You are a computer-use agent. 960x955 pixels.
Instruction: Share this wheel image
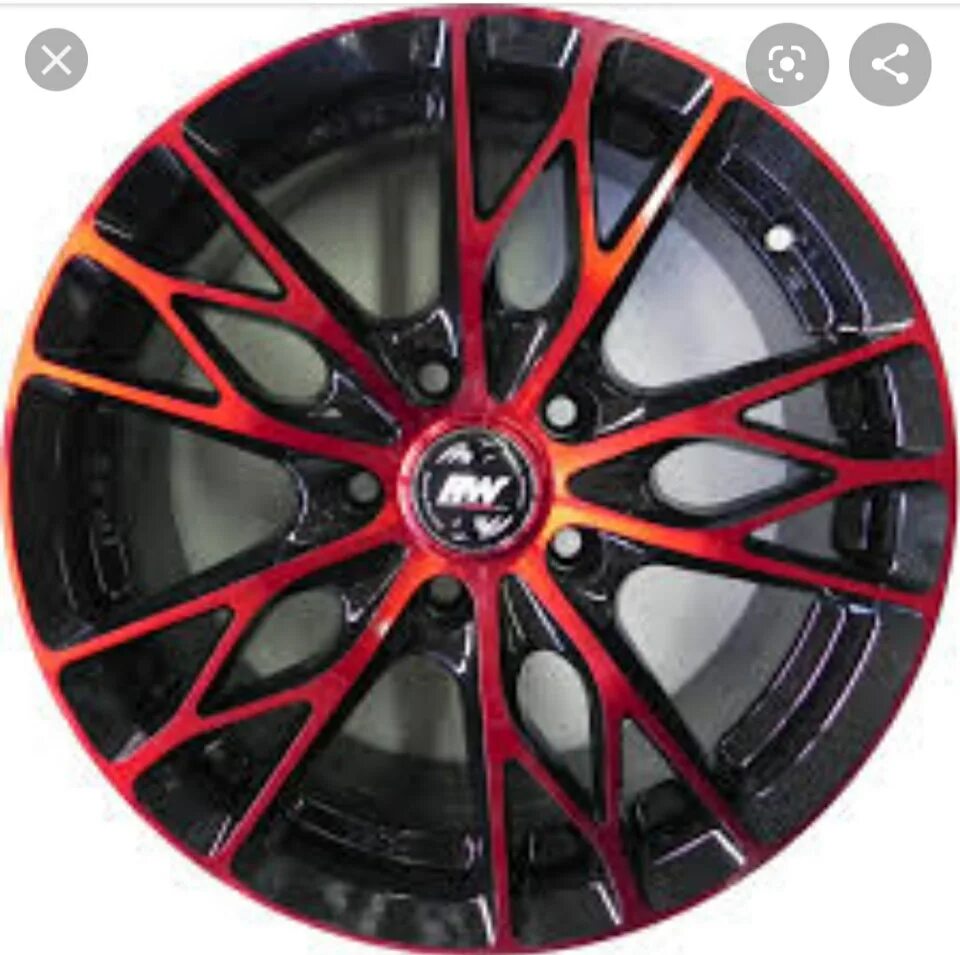pos(889,65)
